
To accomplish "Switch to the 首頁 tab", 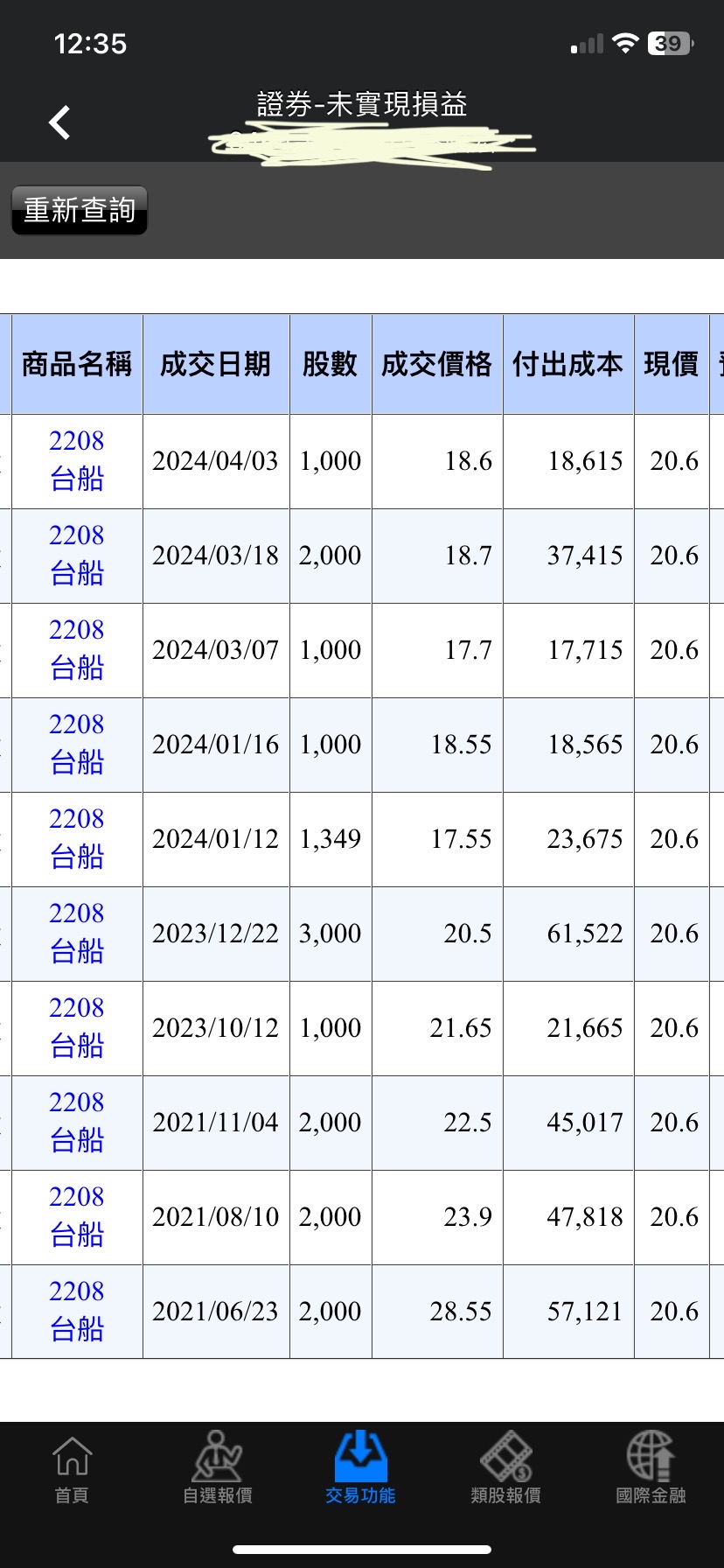I will coord(72,1471).
